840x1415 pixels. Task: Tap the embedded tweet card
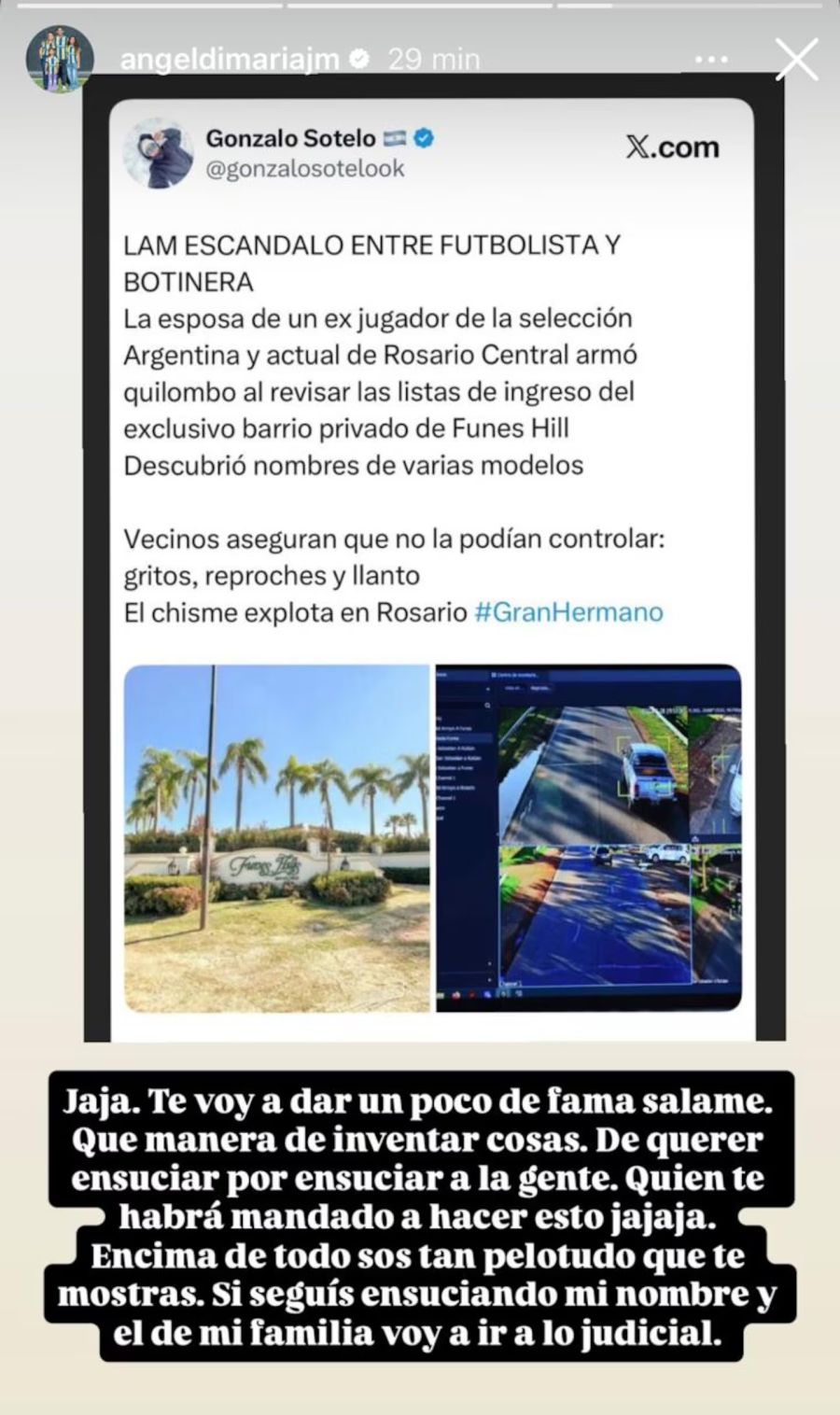(429, 560)
